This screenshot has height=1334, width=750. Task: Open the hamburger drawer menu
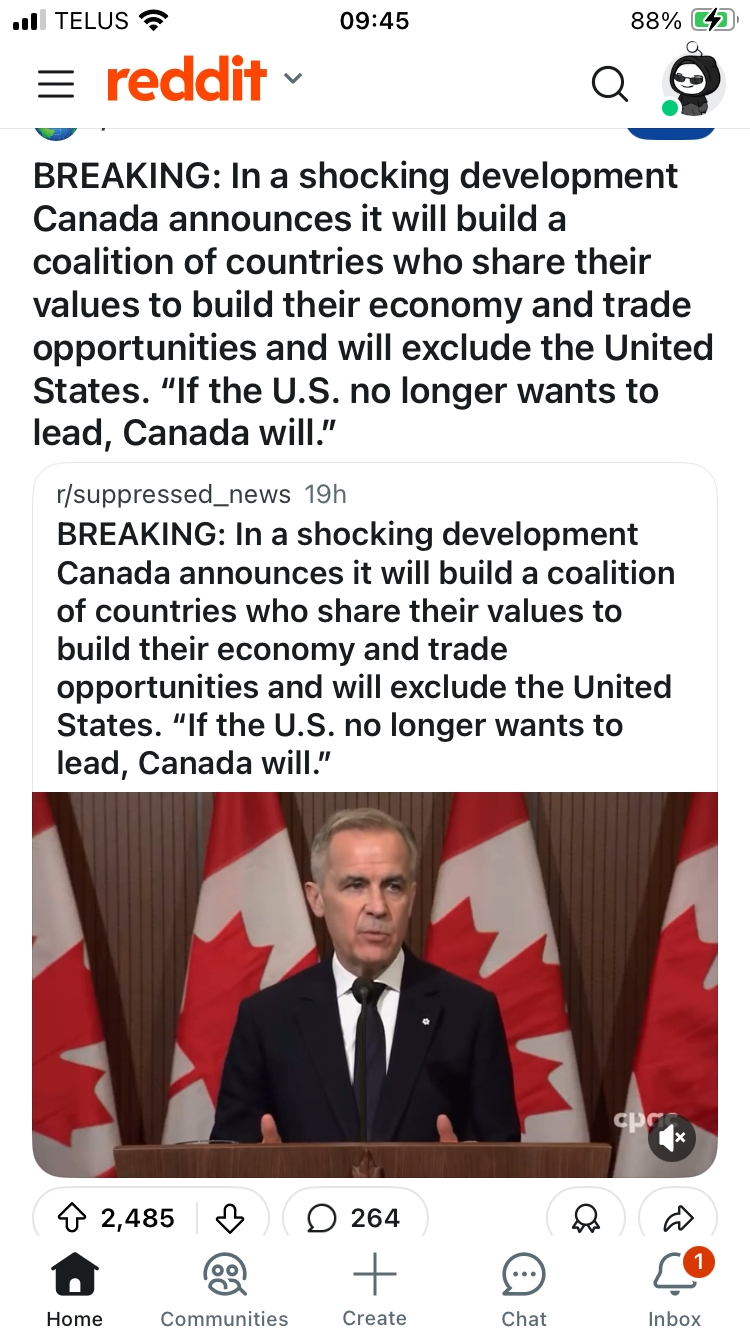(x=56, y=83)
